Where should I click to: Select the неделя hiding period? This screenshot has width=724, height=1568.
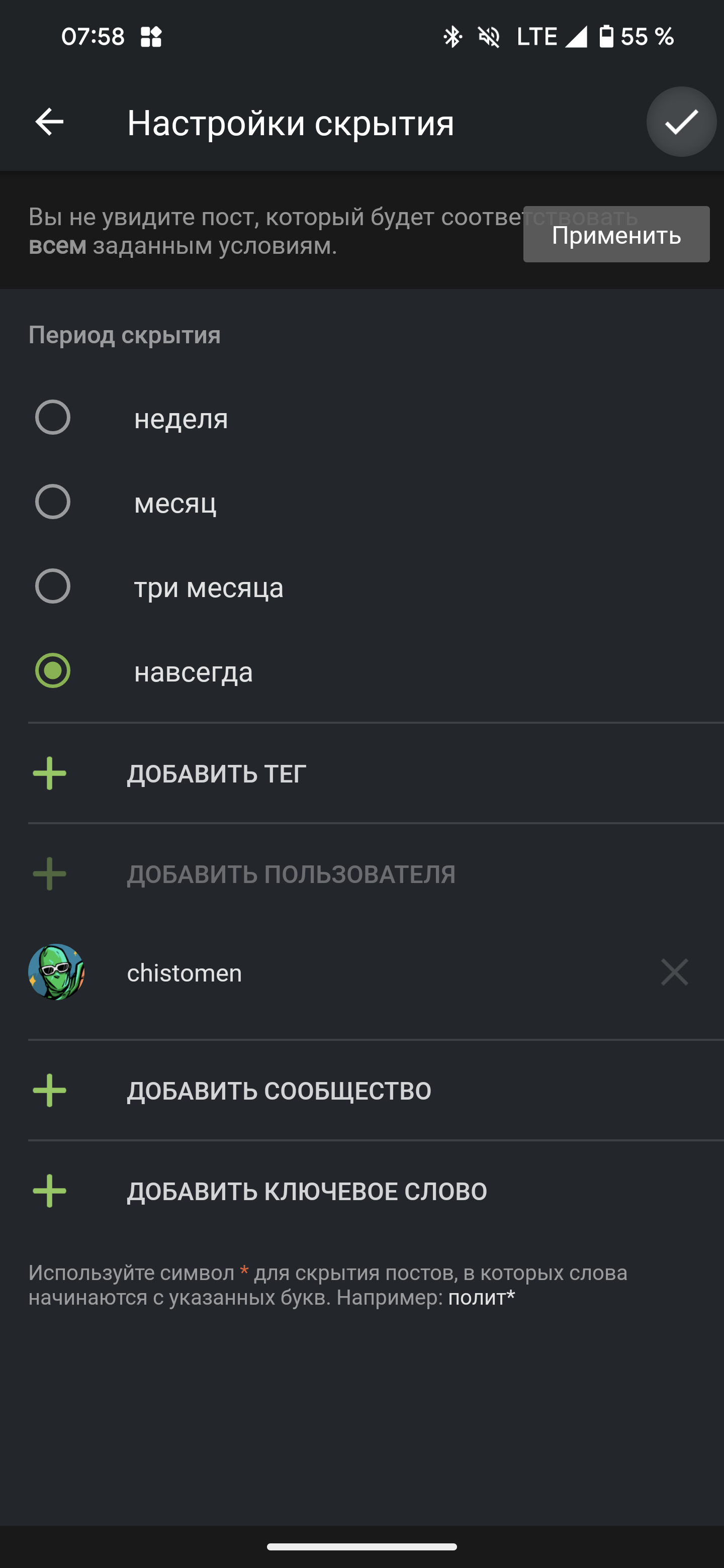click(x=361, y=418)
